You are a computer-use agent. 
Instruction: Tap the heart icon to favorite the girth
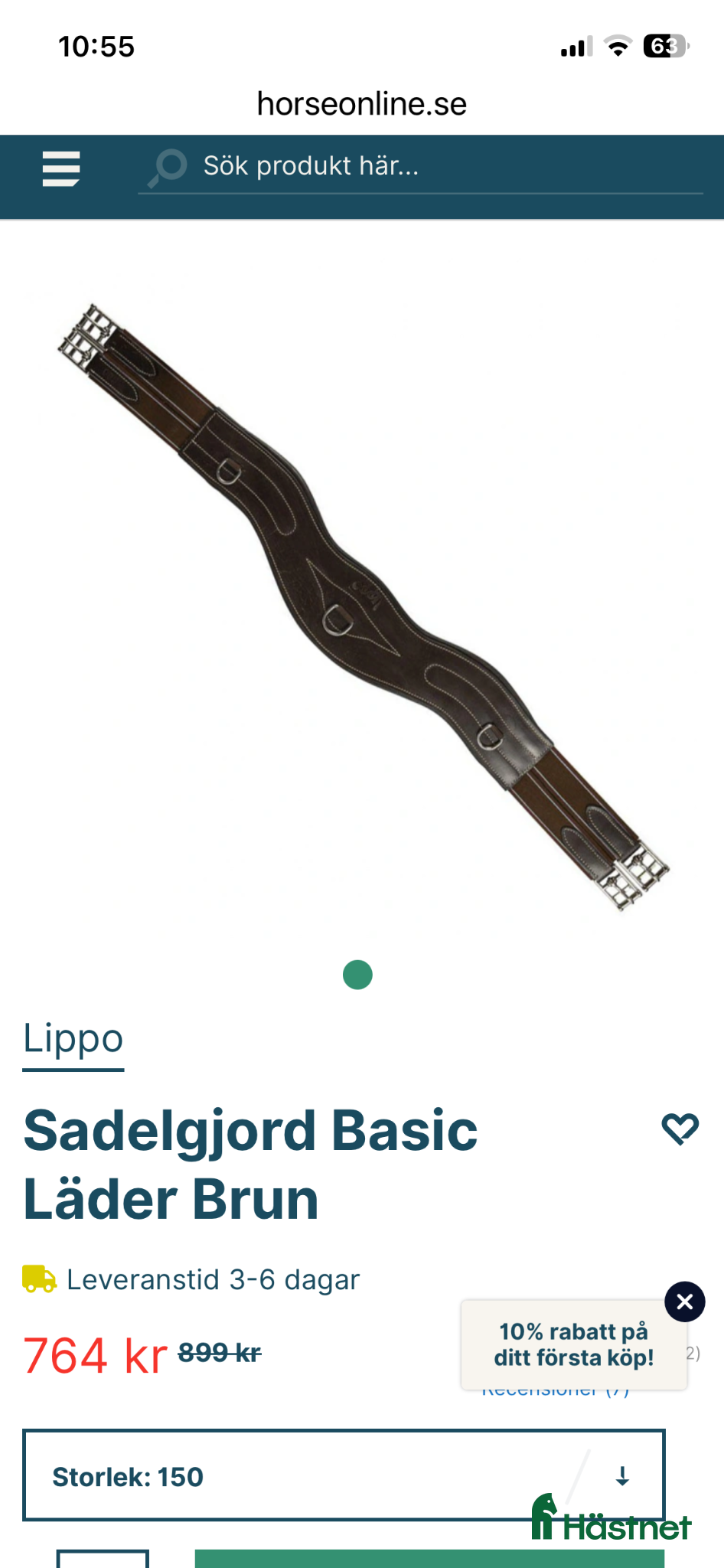click(x=682, y=1127)
